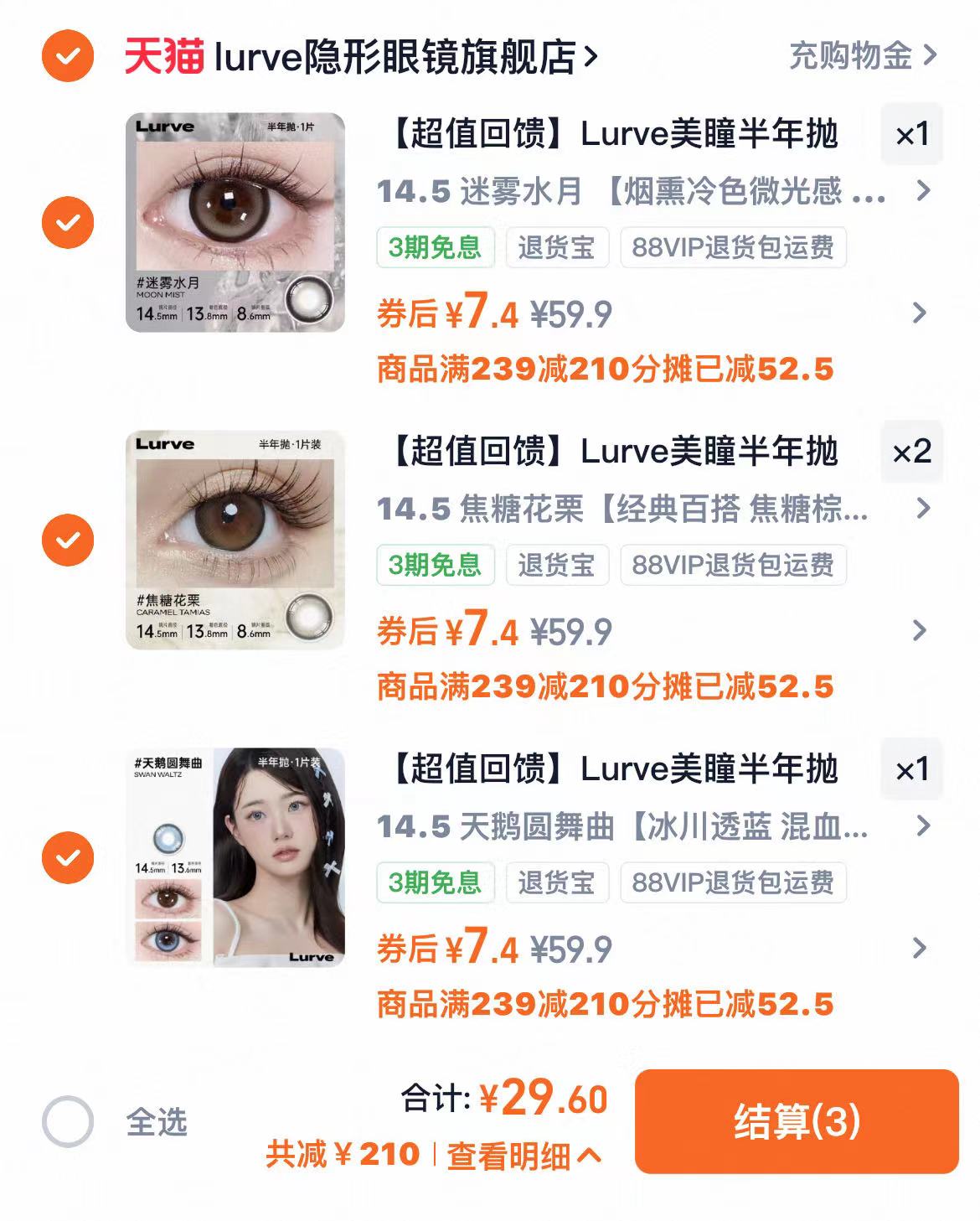This screenshot has height=1221, width=980.
Task: Click the 3期免息 tag on first item
Action: (x=436, y=246)
